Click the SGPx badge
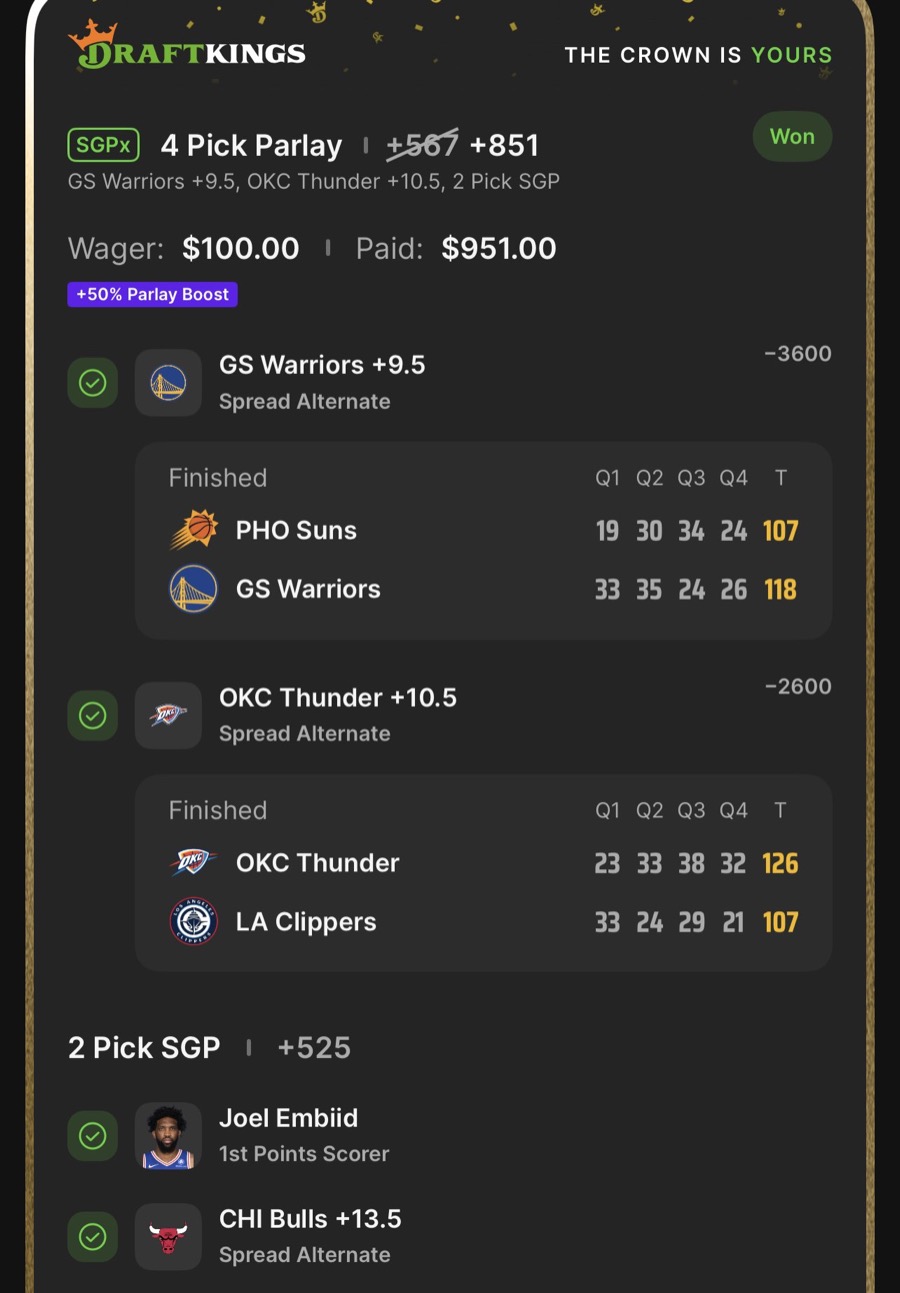Screen dimensions: 900x1293 pos(103,144)
